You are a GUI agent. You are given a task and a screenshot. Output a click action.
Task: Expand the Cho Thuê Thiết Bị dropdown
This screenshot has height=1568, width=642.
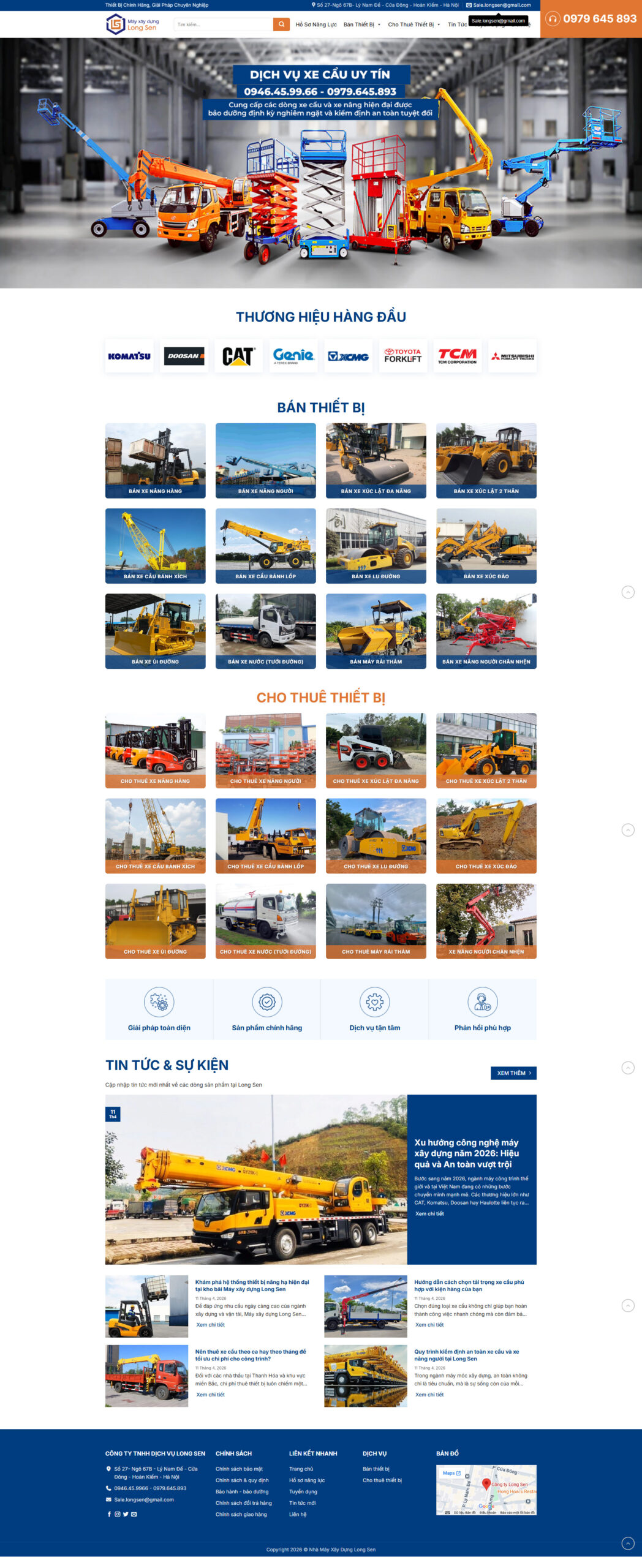pos(414,24)
